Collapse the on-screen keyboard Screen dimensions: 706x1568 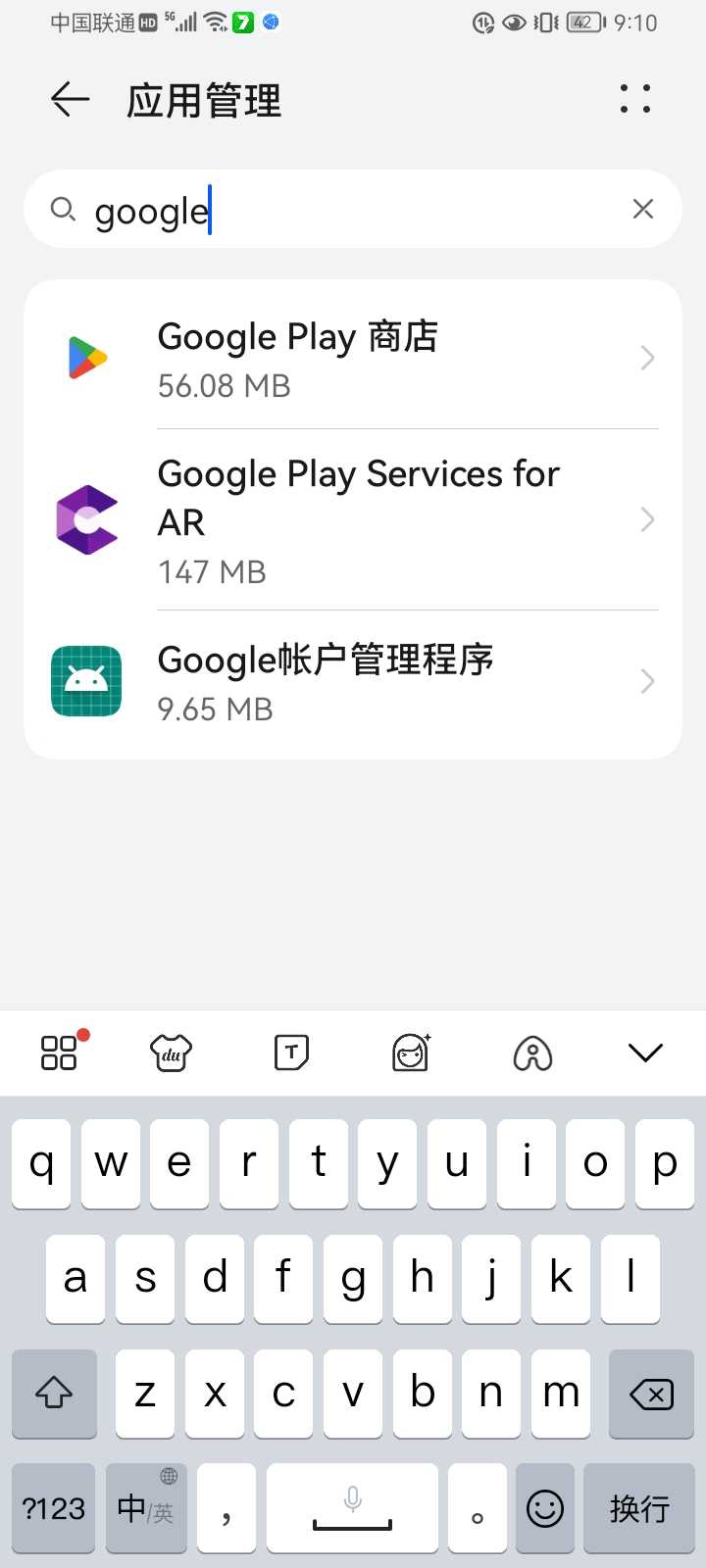pos(645,1053)
